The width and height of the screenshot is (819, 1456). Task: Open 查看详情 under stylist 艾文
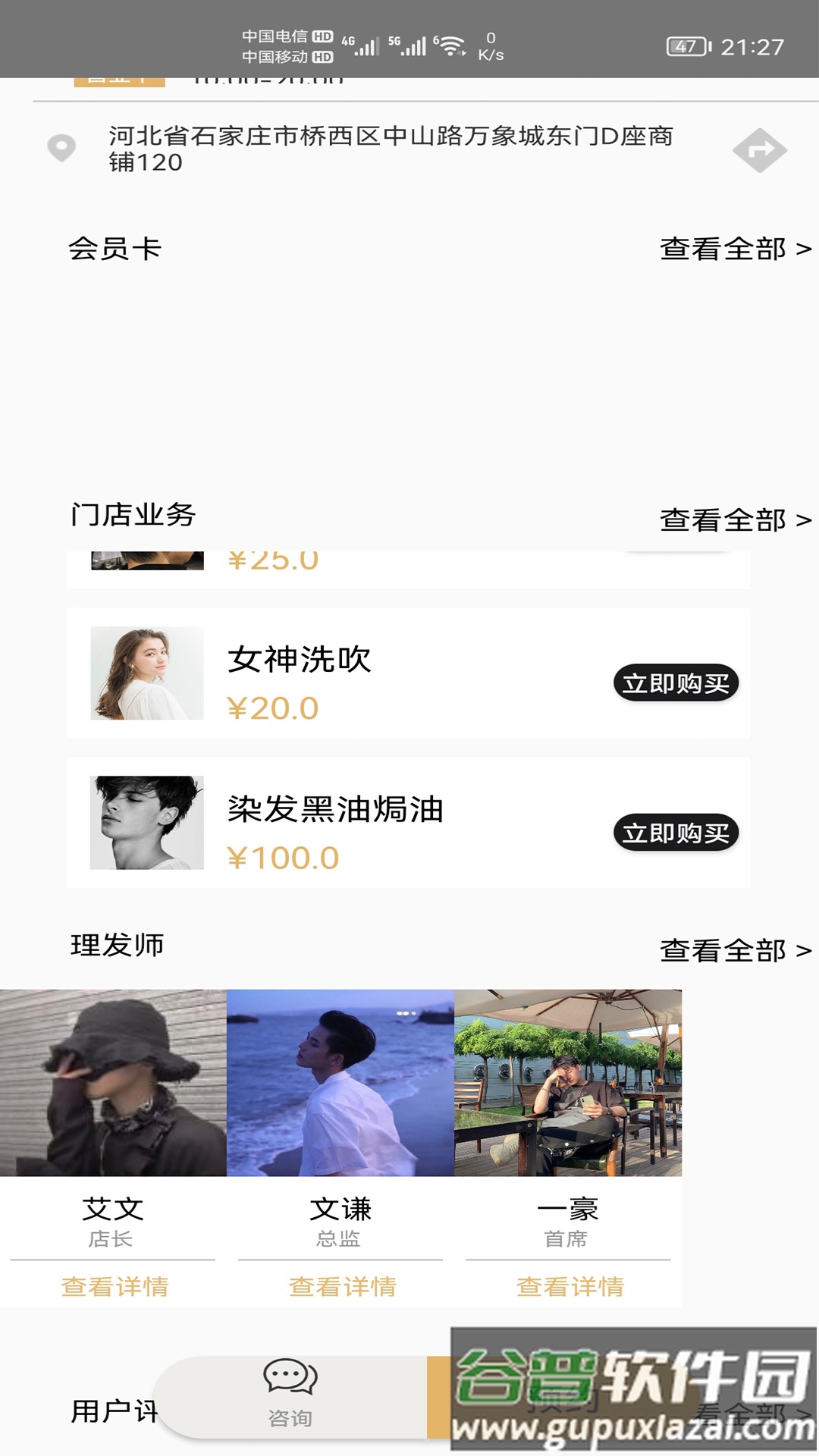tap(115, 1285)
